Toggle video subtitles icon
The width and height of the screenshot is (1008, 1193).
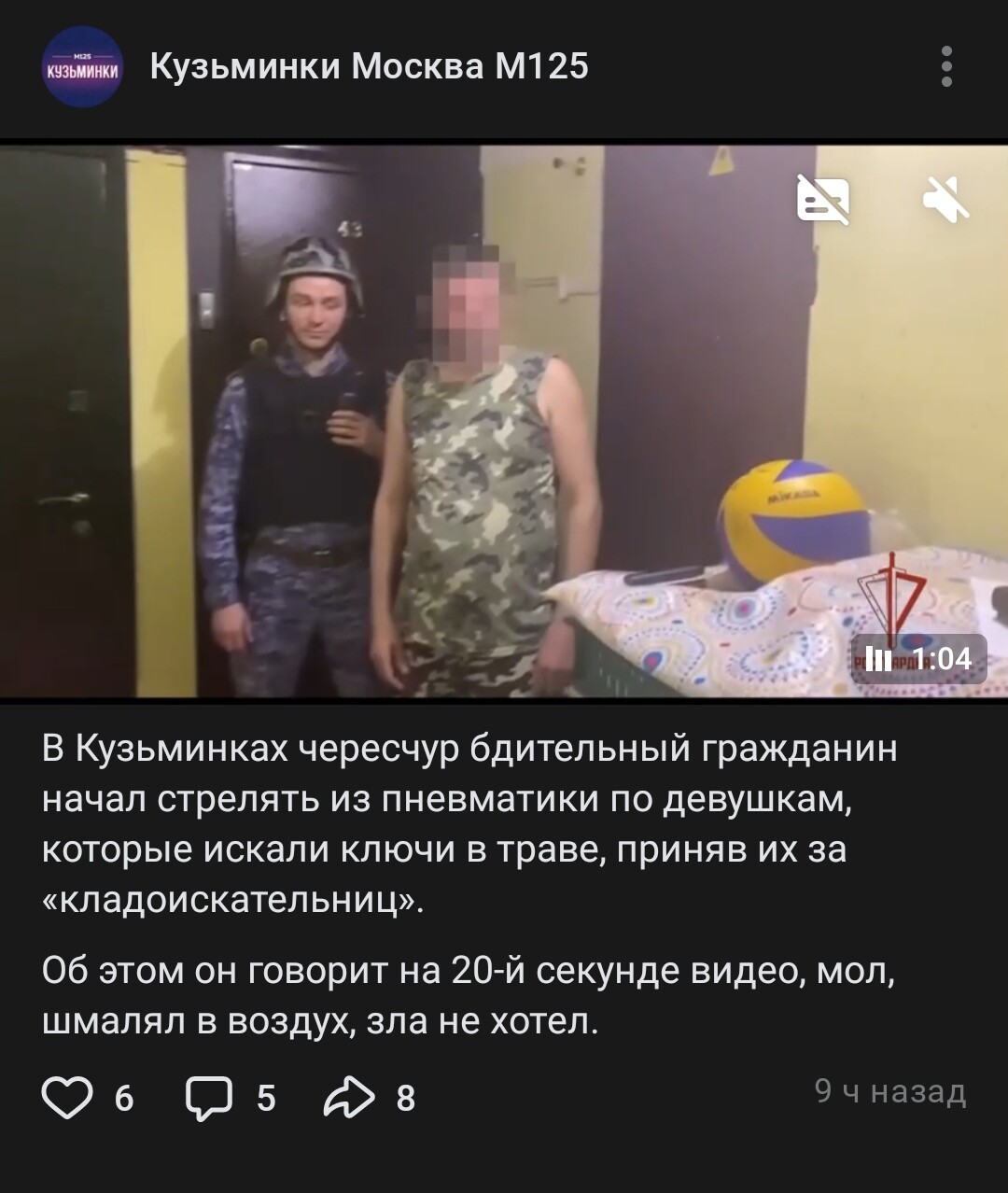point(822,200)
